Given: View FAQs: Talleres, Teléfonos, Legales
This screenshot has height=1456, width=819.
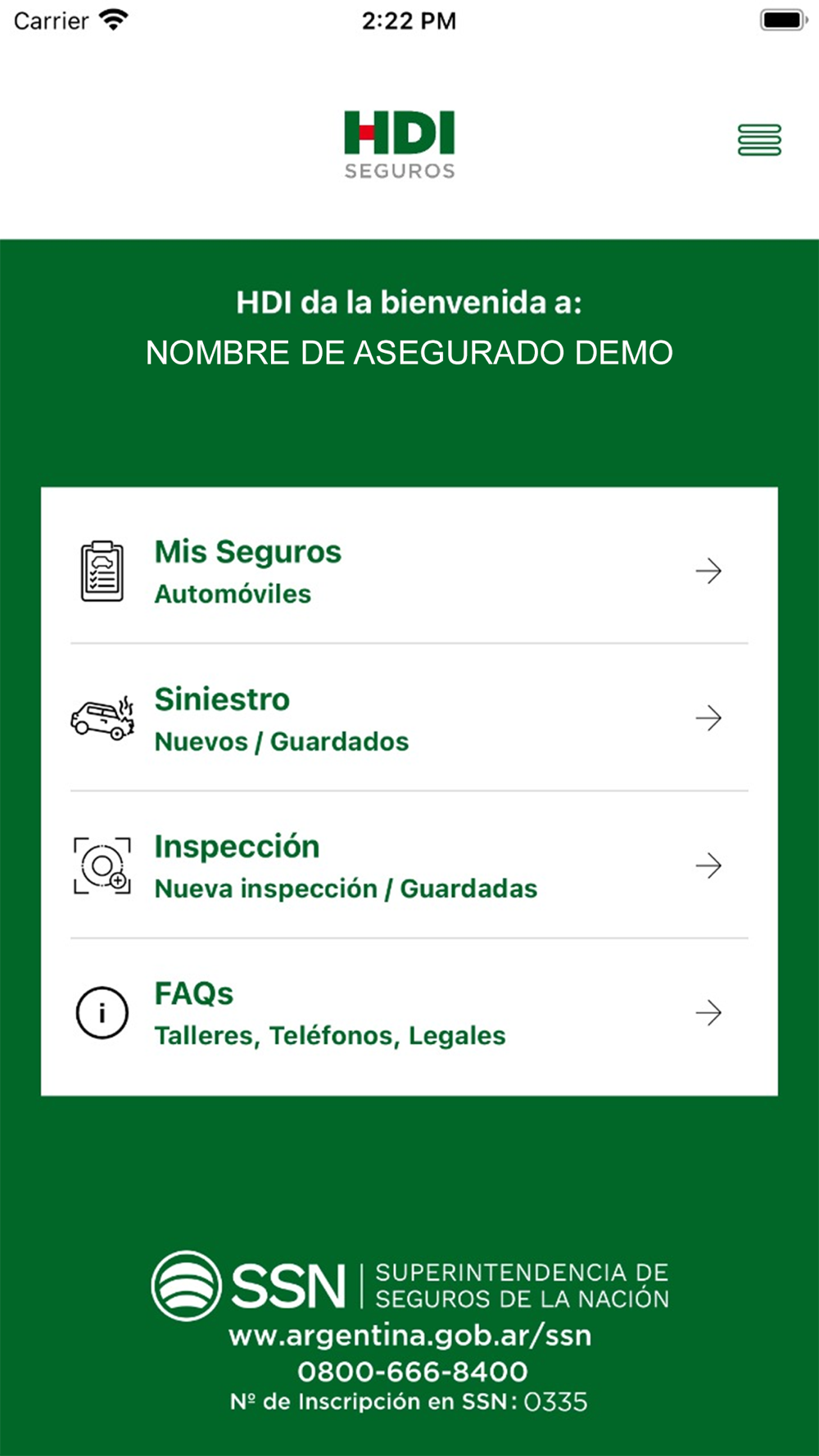Looking at the screenshot, I should (x=409, y=1013).
